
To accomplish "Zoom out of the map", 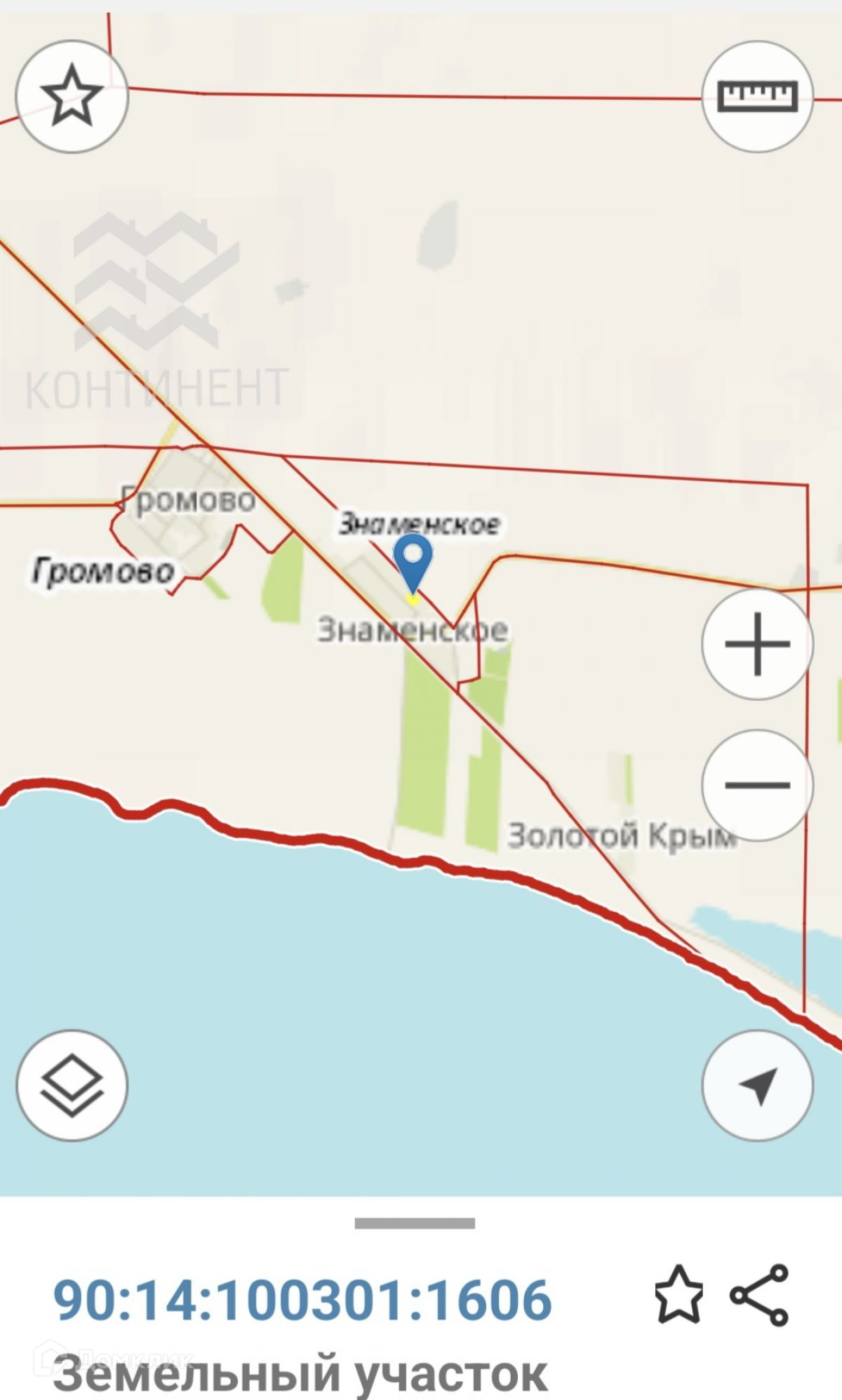I will (757, 785).
